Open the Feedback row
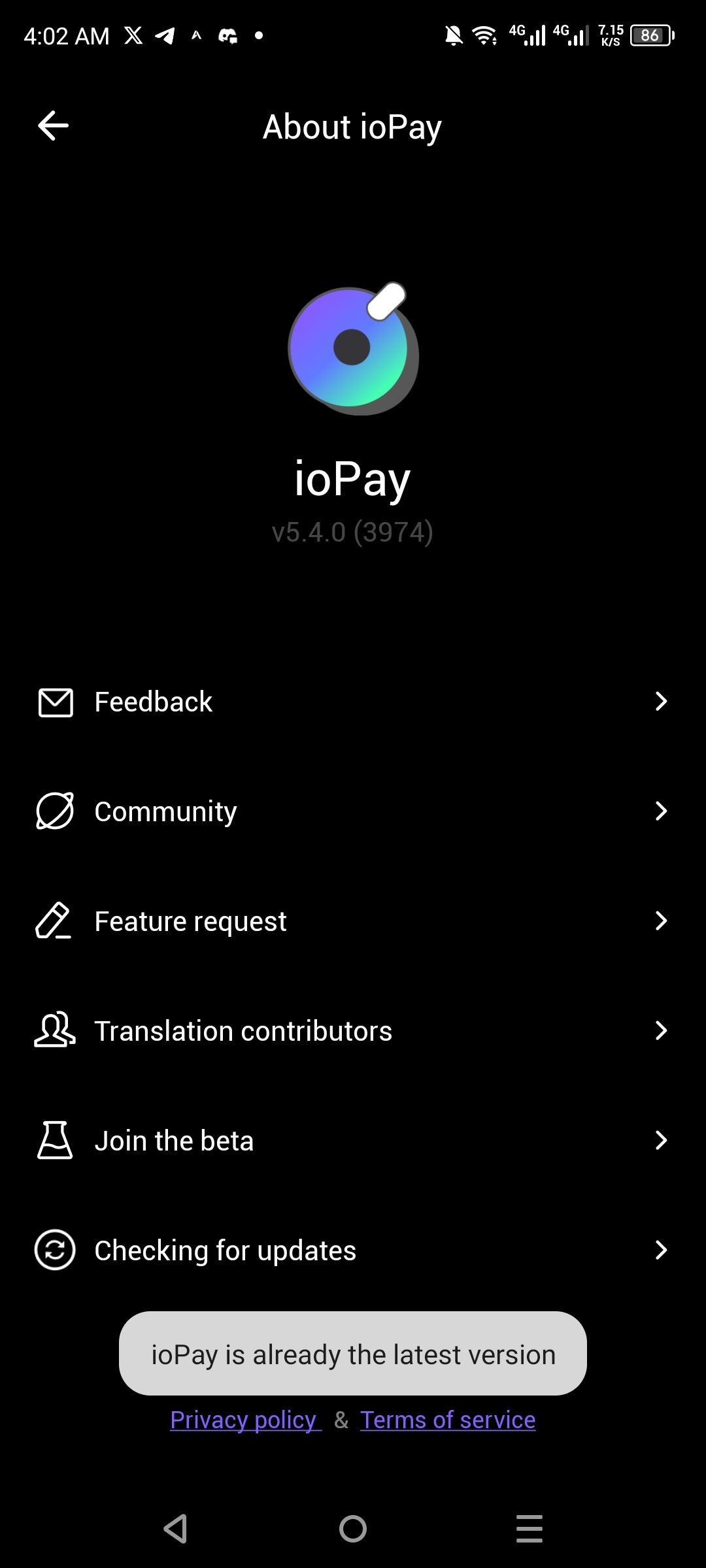 [x=353, y=702]
